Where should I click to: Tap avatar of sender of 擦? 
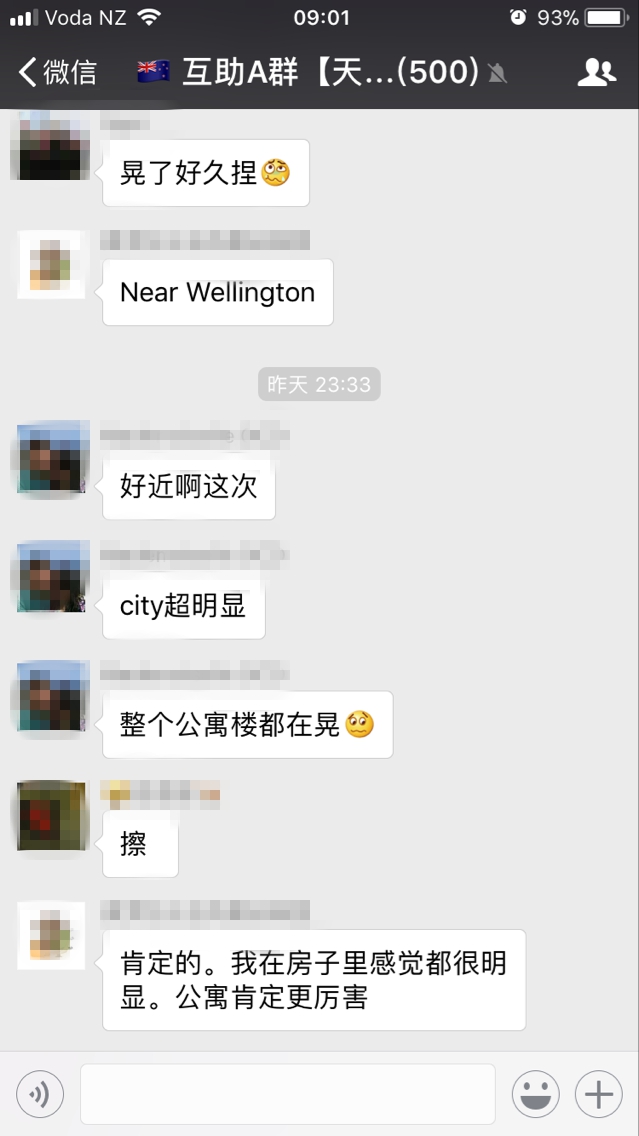52,816
